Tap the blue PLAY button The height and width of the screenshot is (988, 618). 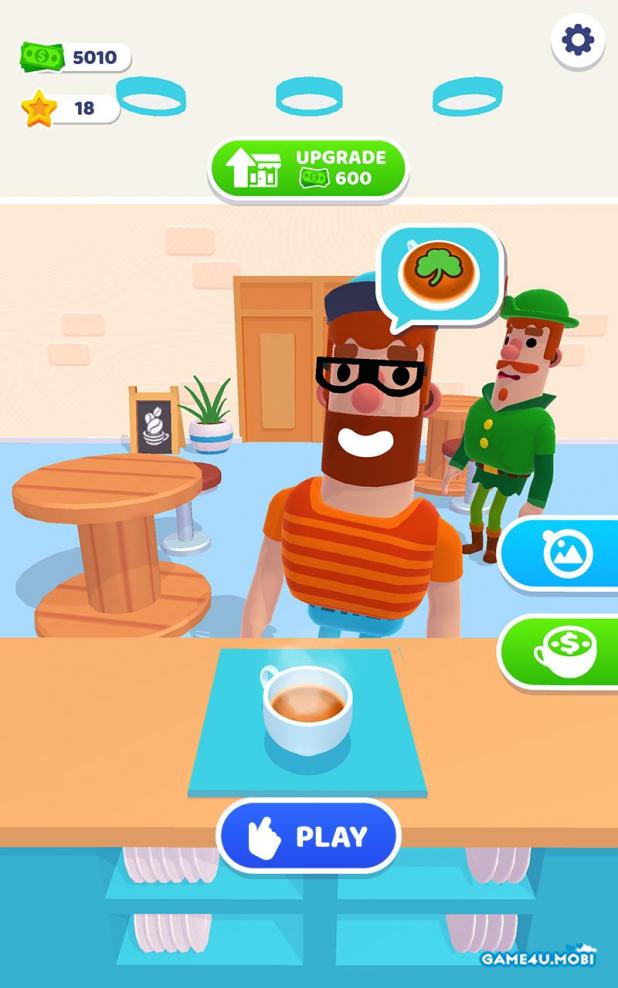tap(308, 836)
